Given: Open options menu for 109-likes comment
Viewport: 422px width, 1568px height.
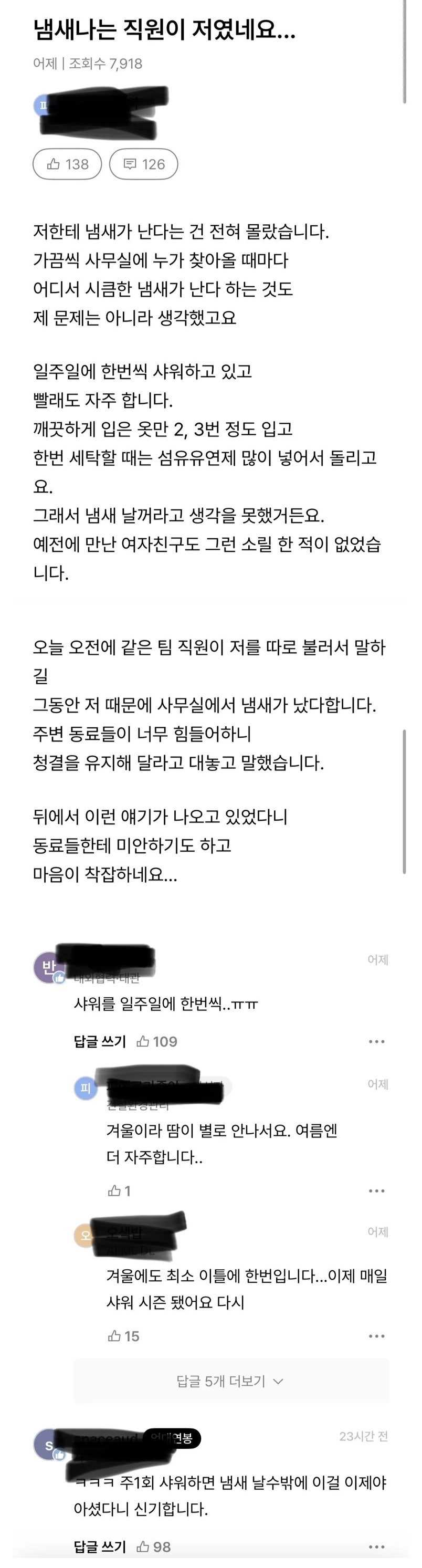Looking at the screenshot, I should click(x=376, y=1041).
